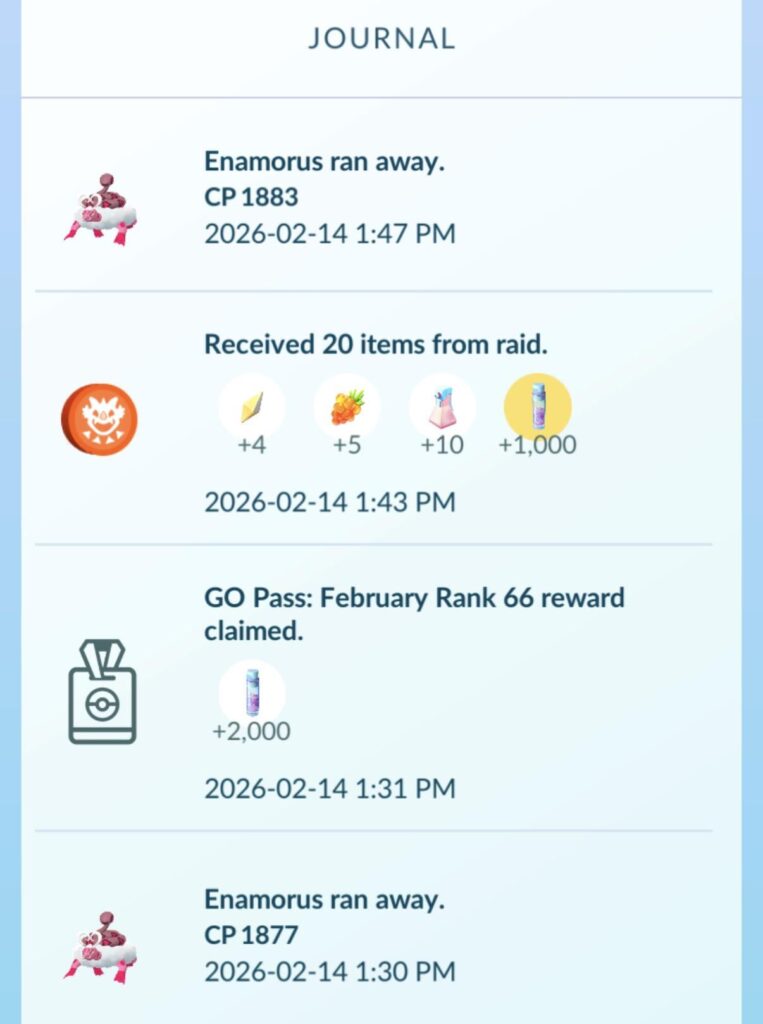
Task: Click the 2026-02-14 1:47 PM timestamp
Action: pyautogui.click(x=328, y=234)
